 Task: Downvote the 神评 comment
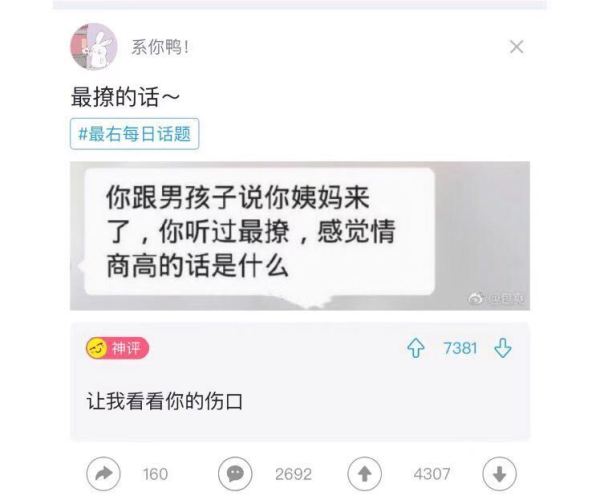503,349
